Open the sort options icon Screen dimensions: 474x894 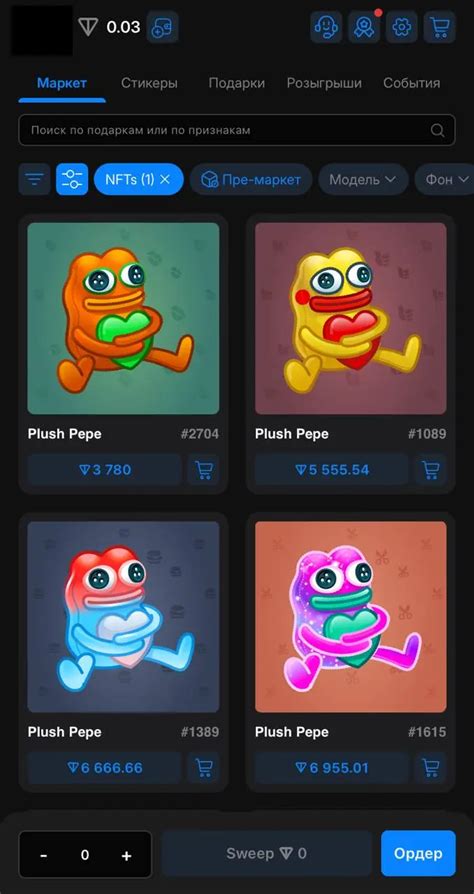[35, 179]
